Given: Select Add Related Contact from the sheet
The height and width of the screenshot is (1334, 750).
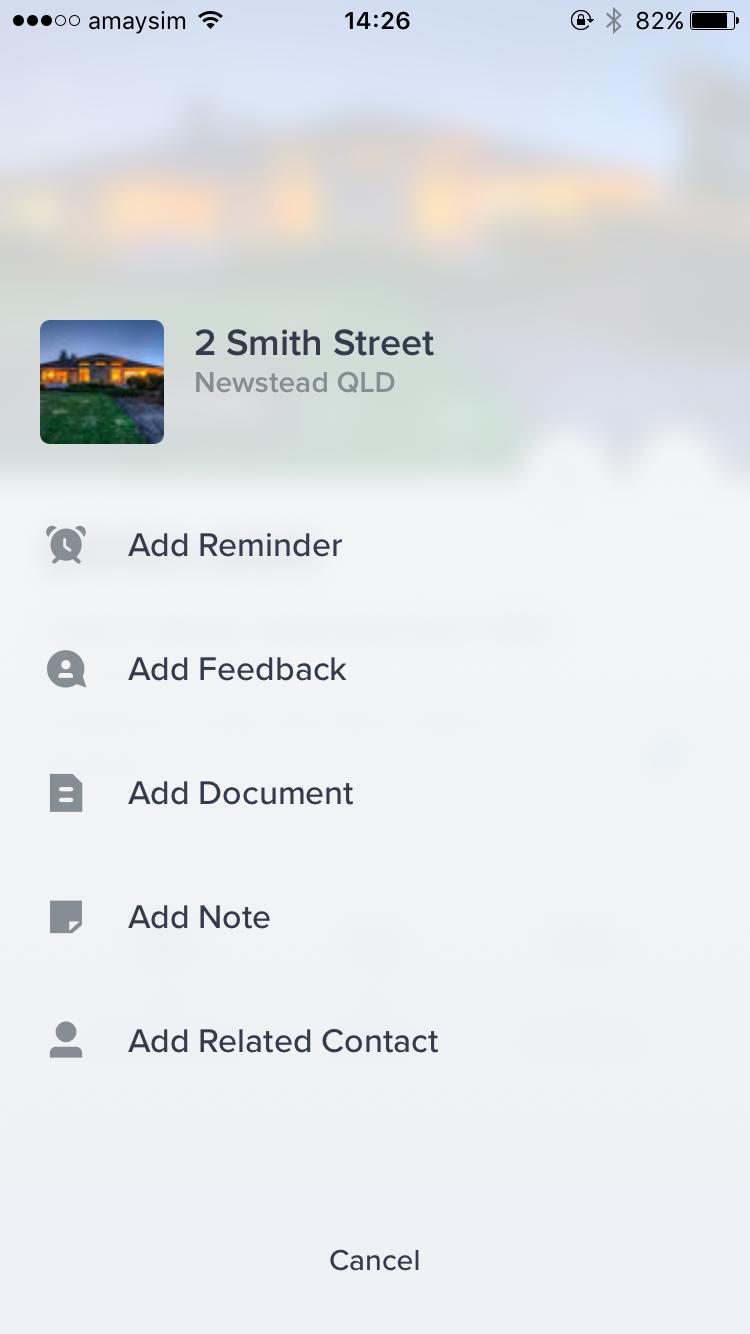Looking at the screenshot, I should pos(283,1041).
